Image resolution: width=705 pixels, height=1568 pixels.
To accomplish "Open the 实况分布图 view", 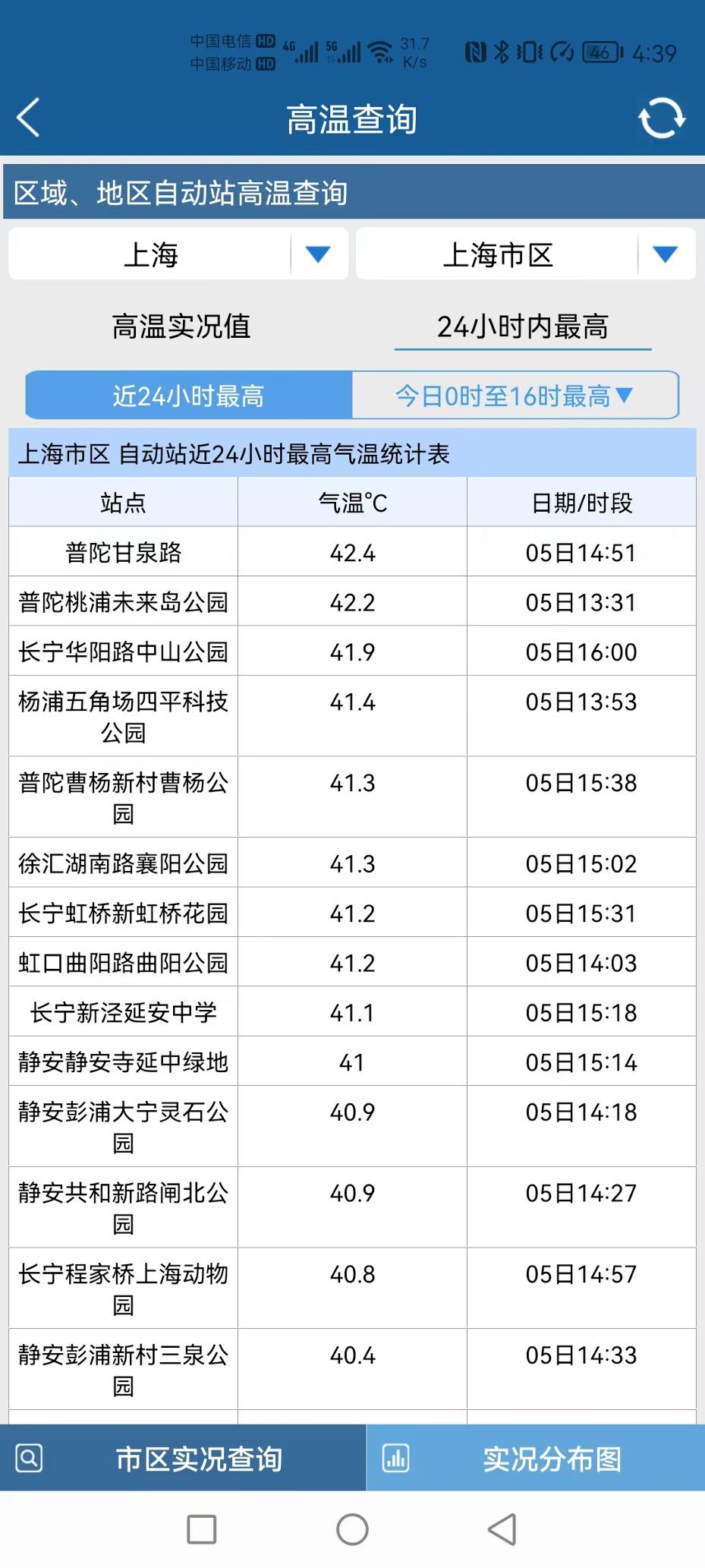I will (536, 1459).
